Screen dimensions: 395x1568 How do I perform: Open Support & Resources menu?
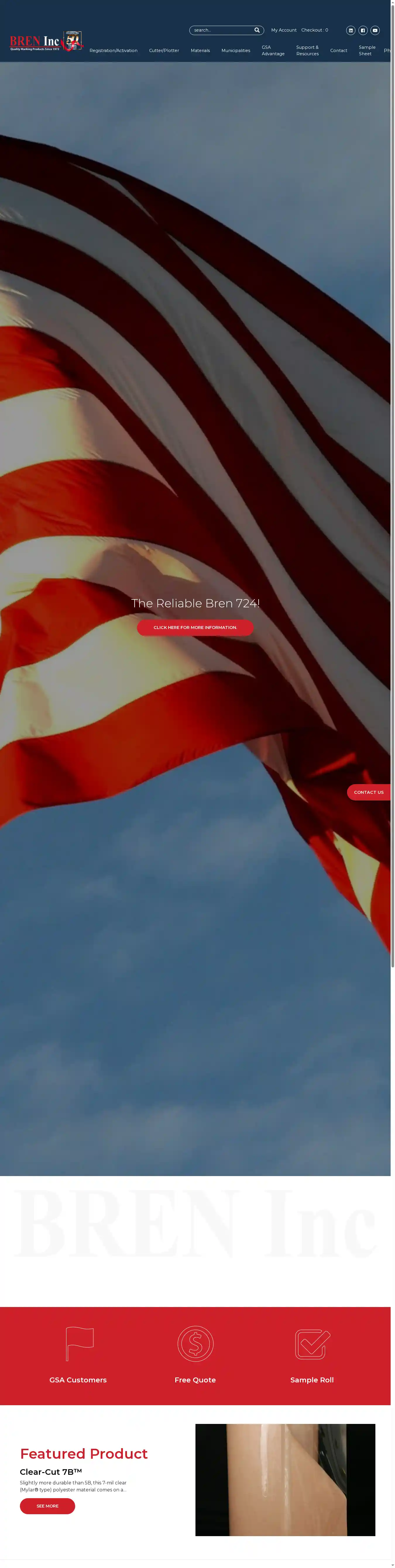coord(307,51)
